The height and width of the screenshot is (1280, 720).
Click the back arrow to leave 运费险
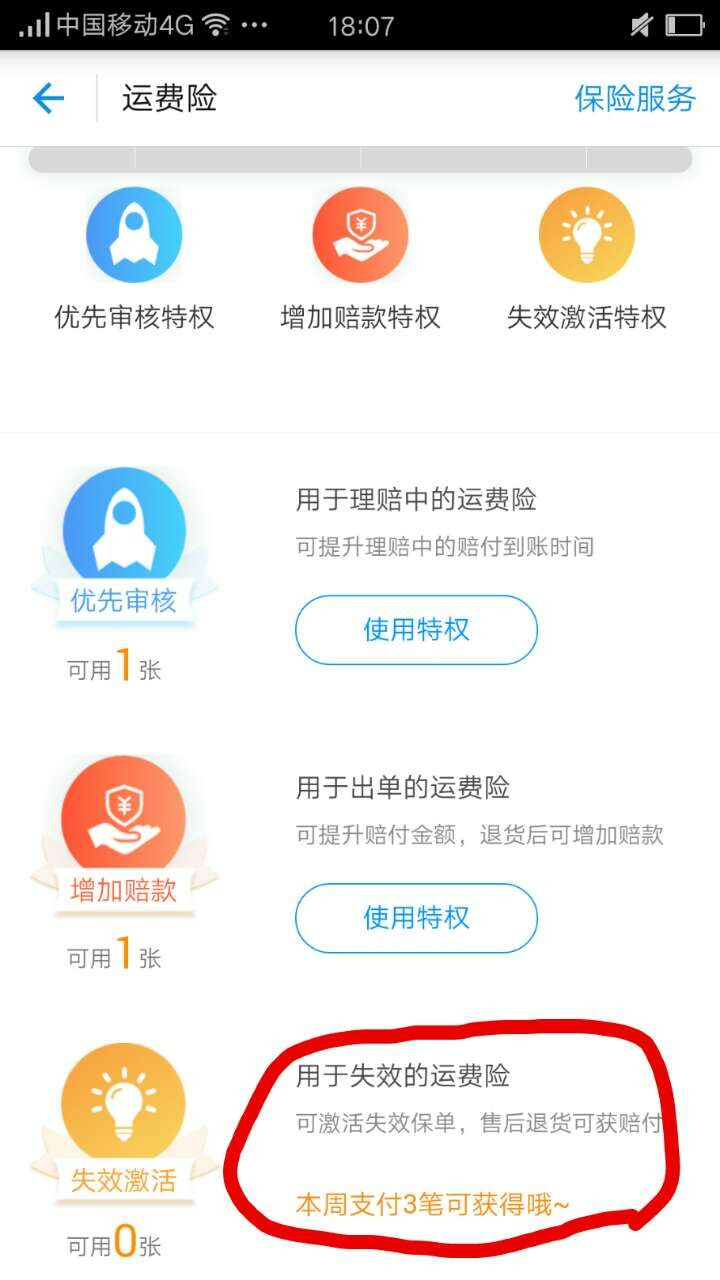click(x=47, y=99)
